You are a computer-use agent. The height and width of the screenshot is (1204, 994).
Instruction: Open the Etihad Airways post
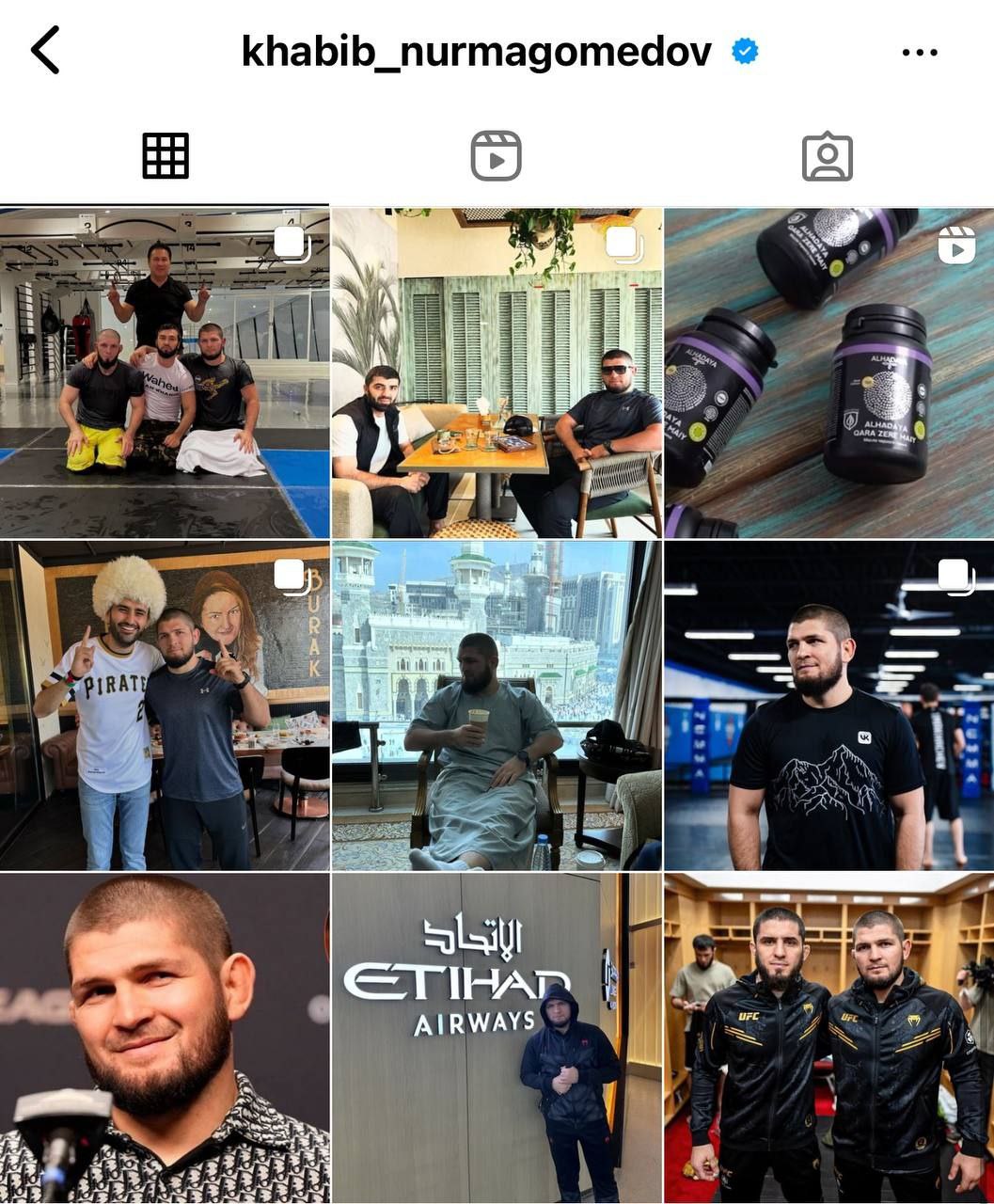(497, 1038)
